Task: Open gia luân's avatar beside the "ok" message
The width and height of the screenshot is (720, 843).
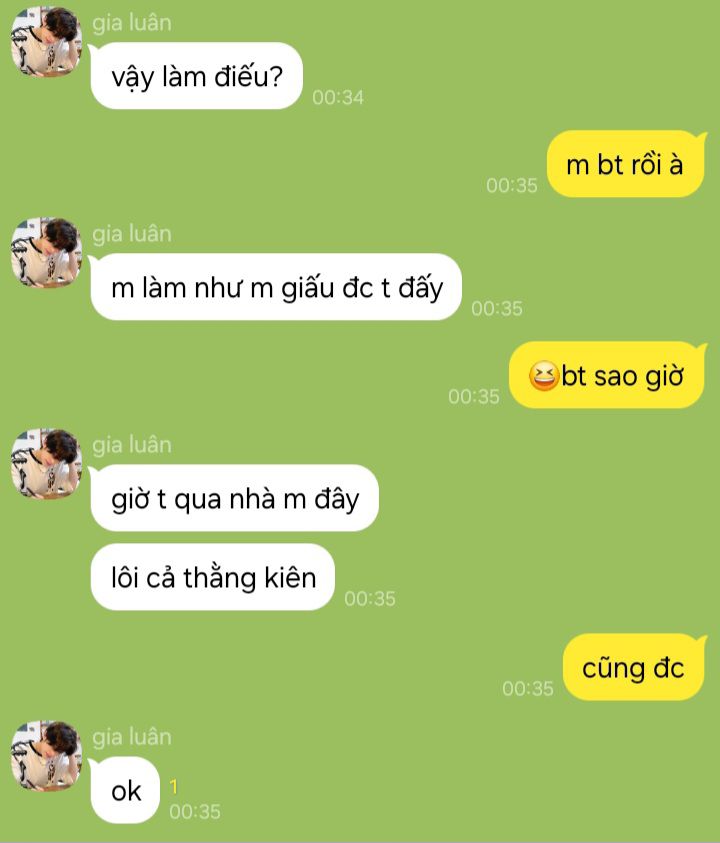Action: coord(45,756)
